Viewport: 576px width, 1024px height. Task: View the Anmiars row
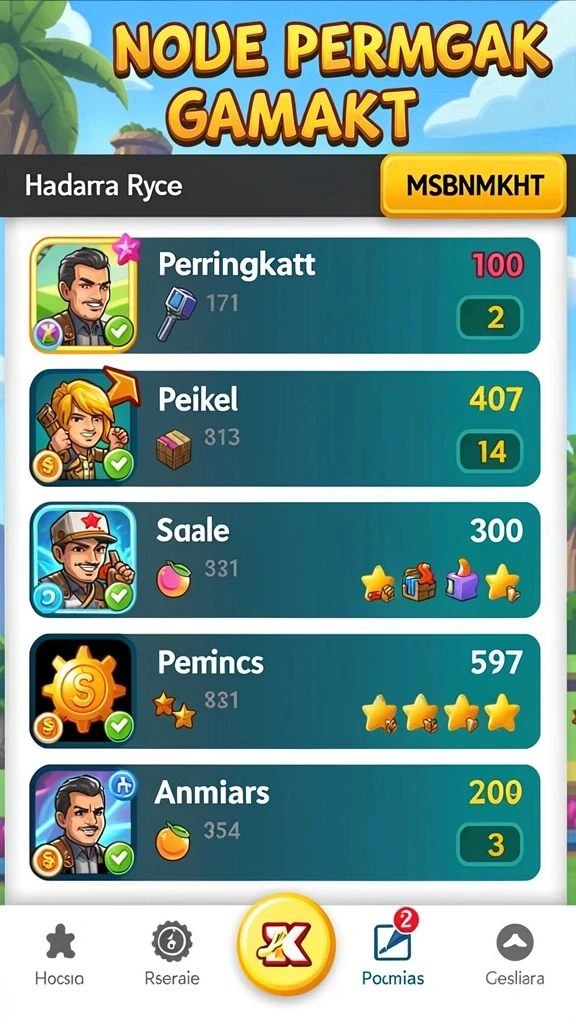click(285, 823)
